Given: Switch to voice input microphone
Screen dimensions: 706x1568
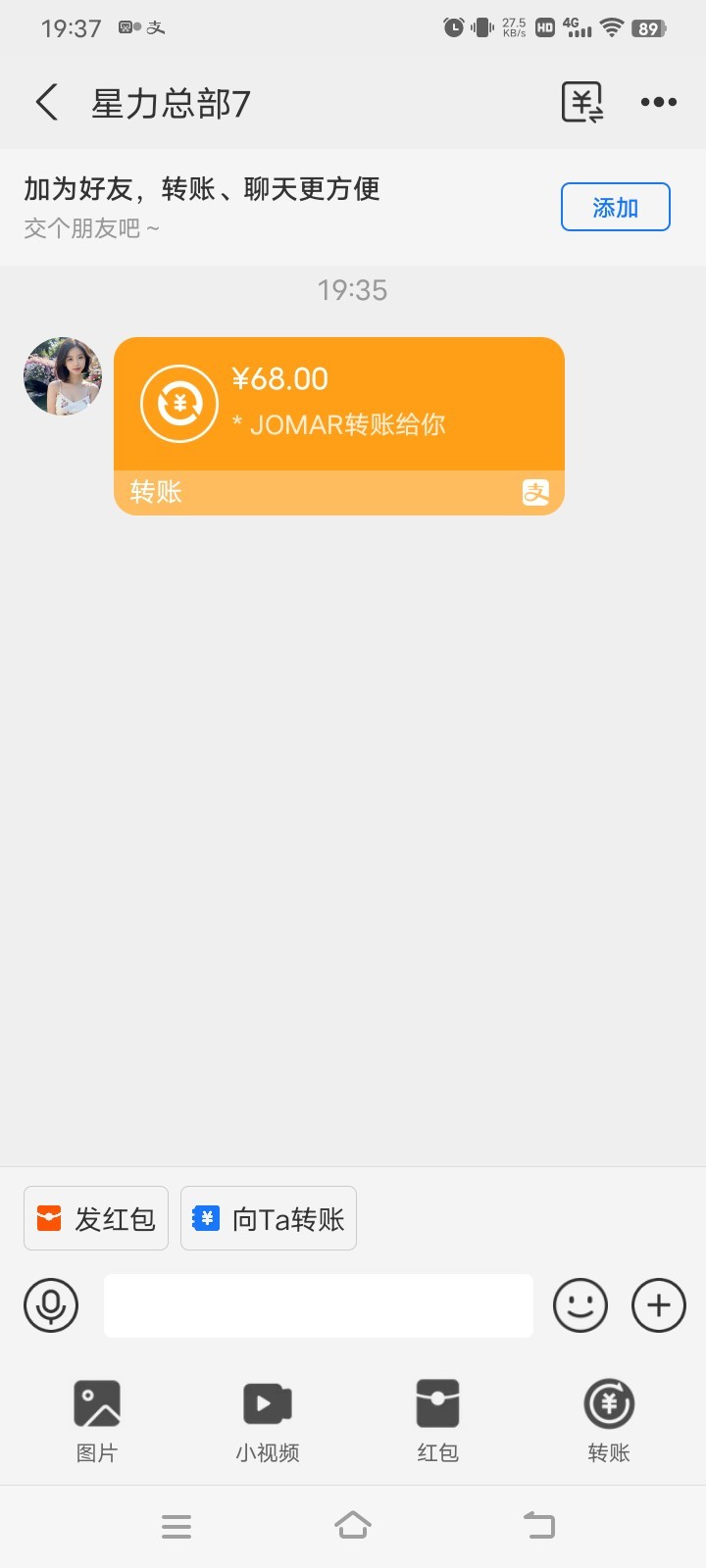Looking at the screenshot, I should tap(51, 1305).
